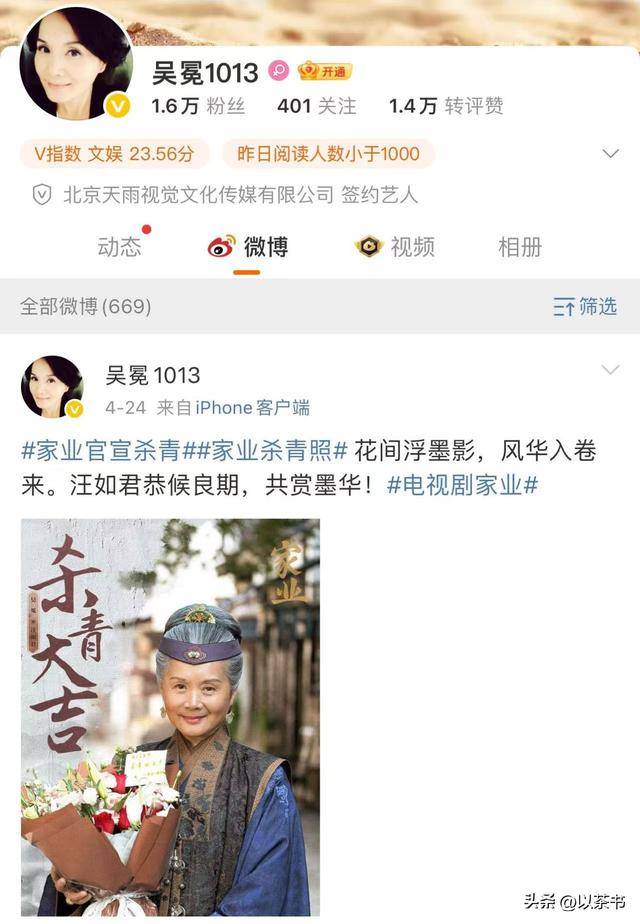Tap the 吴冕1013 name on the post

tap(153, 375)
